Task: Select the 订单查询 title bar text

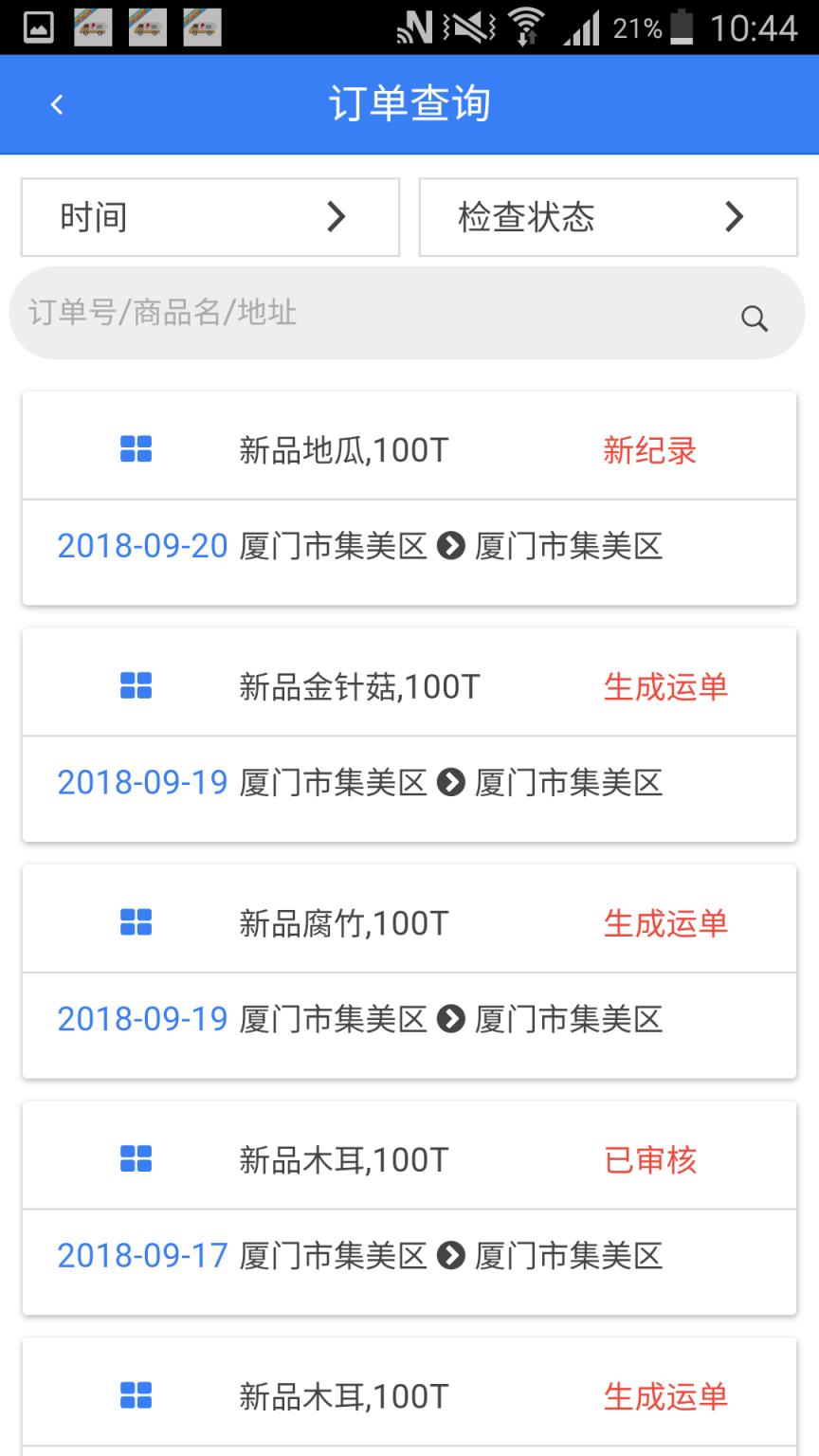Action: [409, 104]
